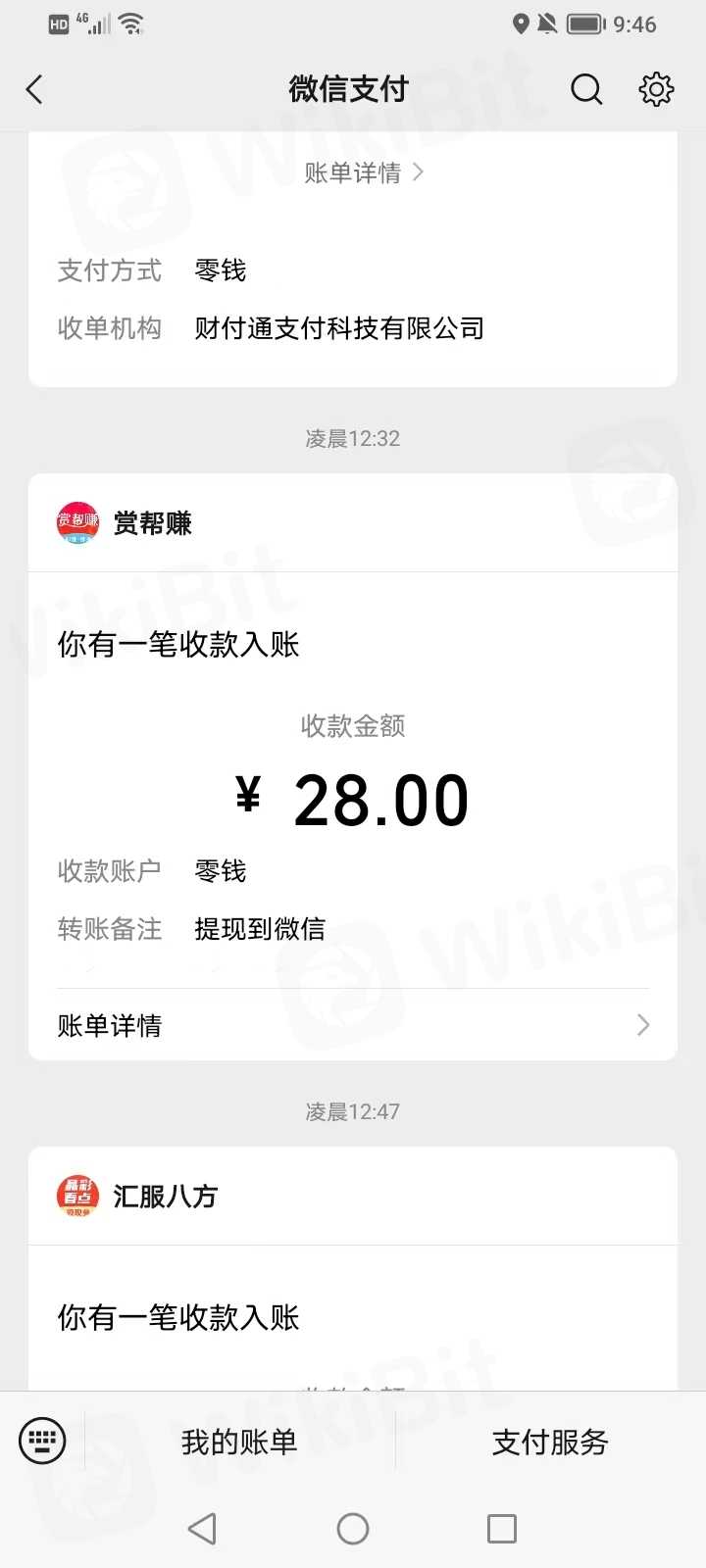Tap the system home button
This screenshot has height=1568, width=706.
pyautogui.click(x=353, y=1529)
